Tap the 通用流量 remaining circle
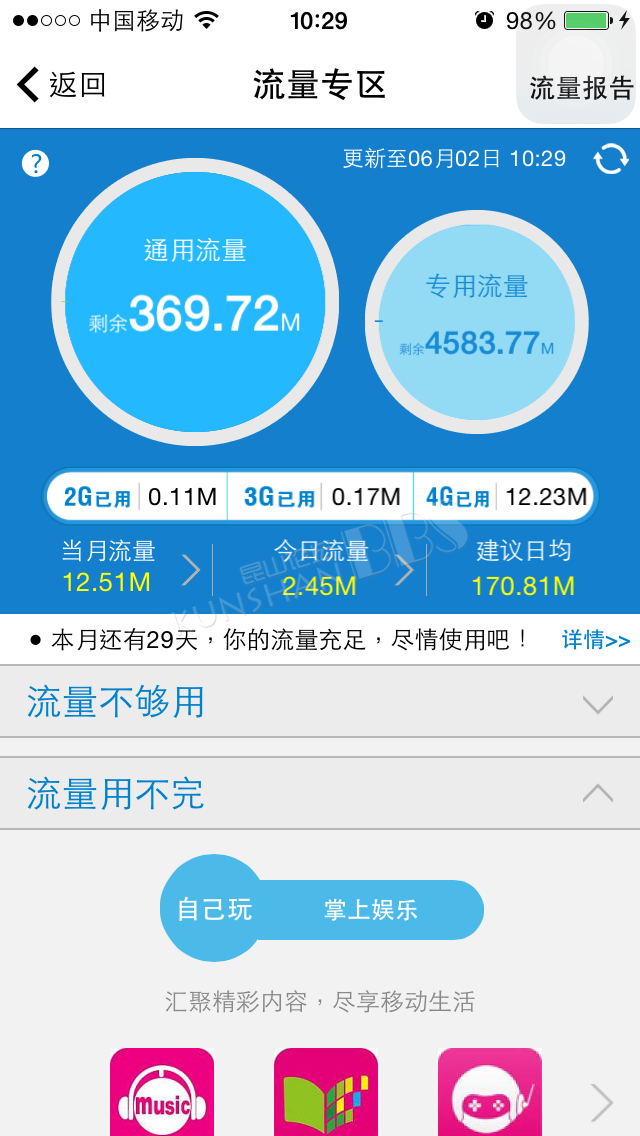The image size is (640, 1136). pyautogui.click(x=195, y=302)
